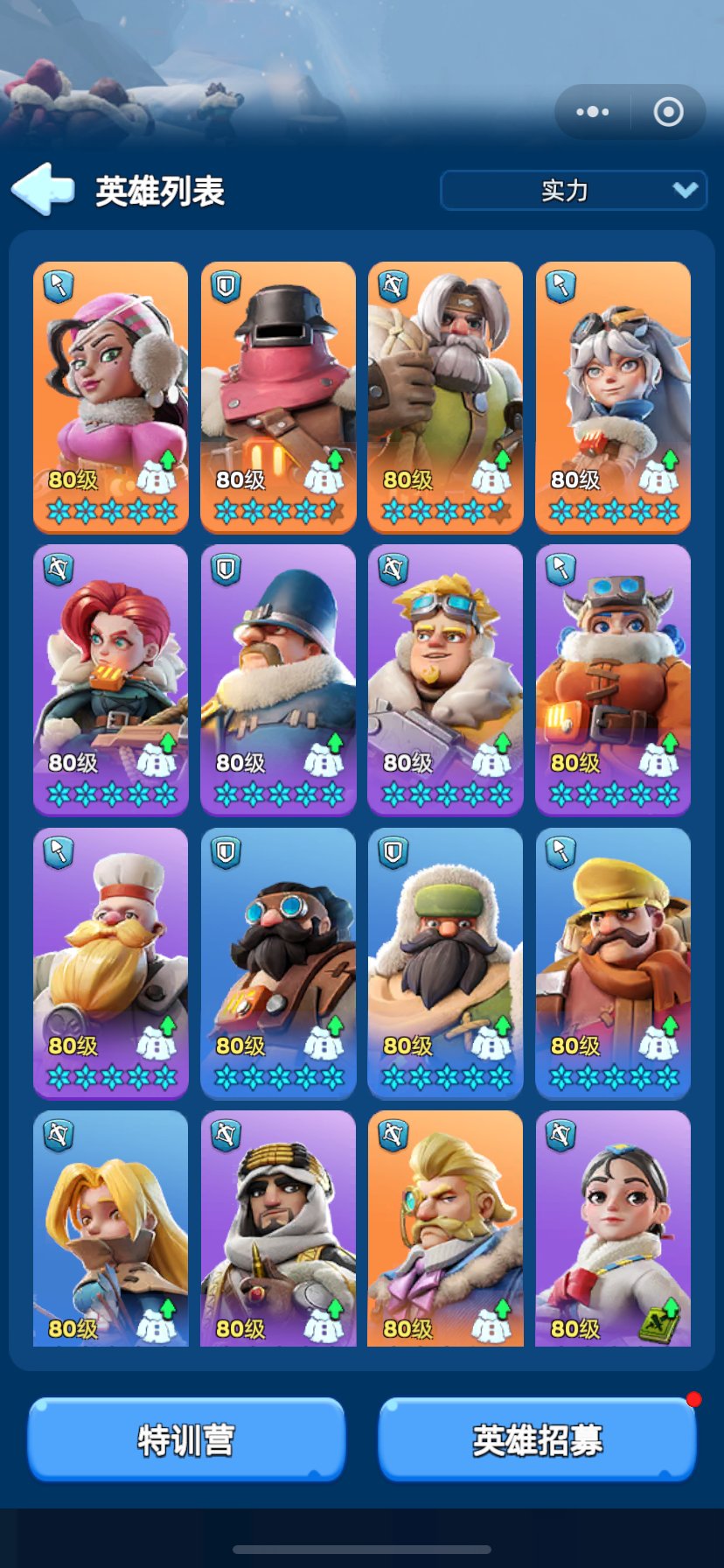
Task: Open the mini program more options menu
Action: (593, 112)
